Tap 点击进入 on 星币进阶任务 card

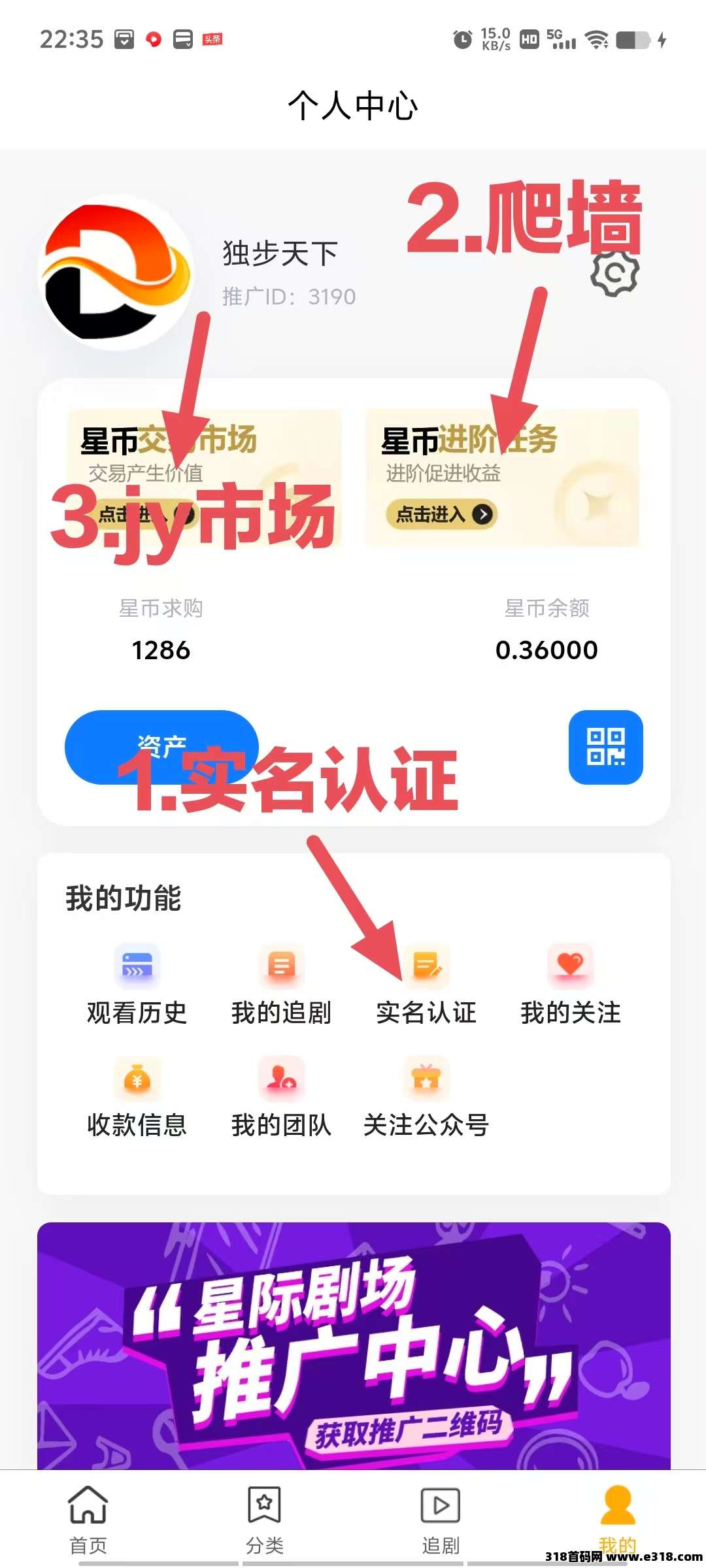[442, 514]
